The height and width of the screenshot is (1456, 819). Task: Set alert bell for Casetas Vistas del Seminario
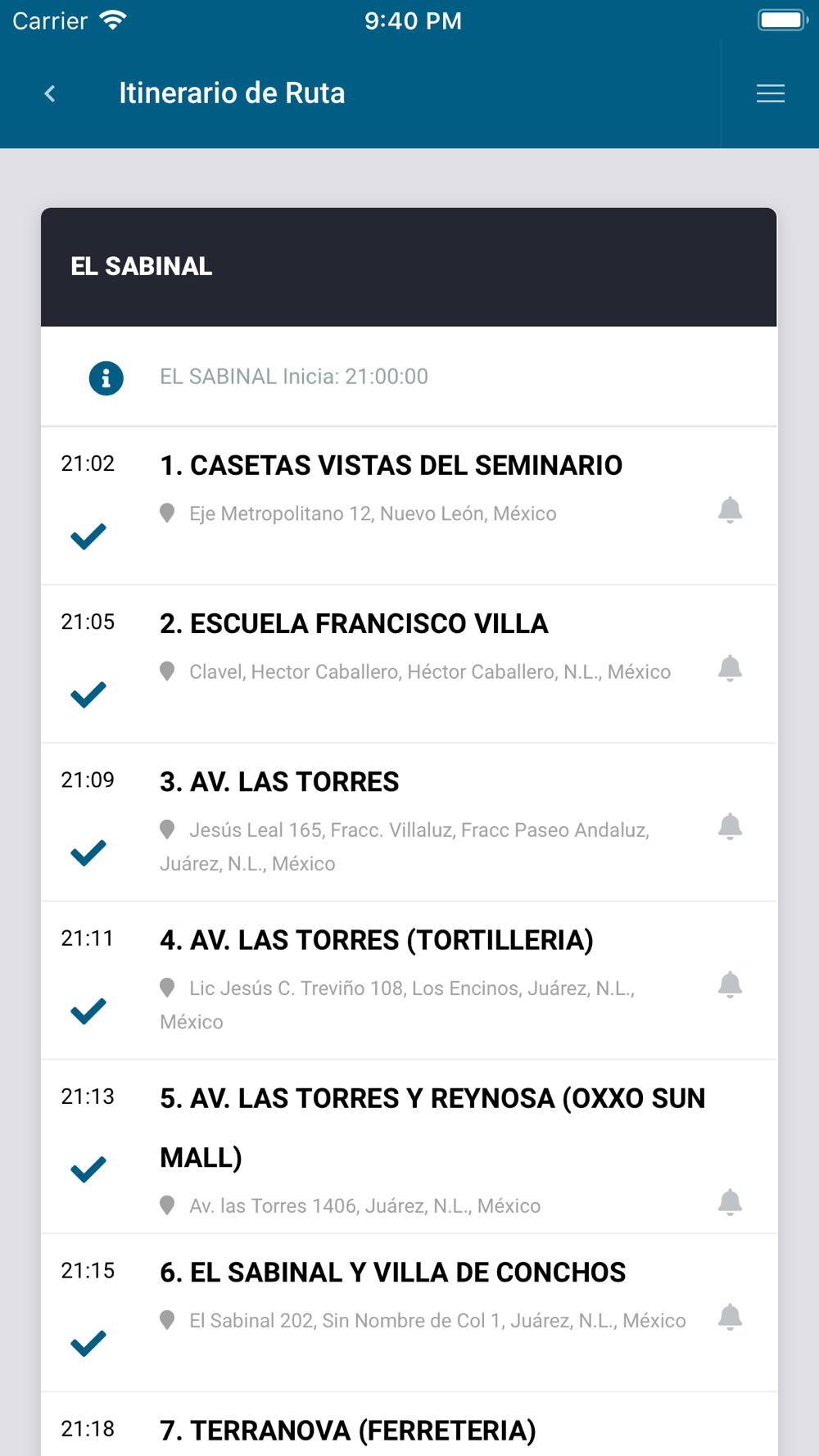pos(730,510)
